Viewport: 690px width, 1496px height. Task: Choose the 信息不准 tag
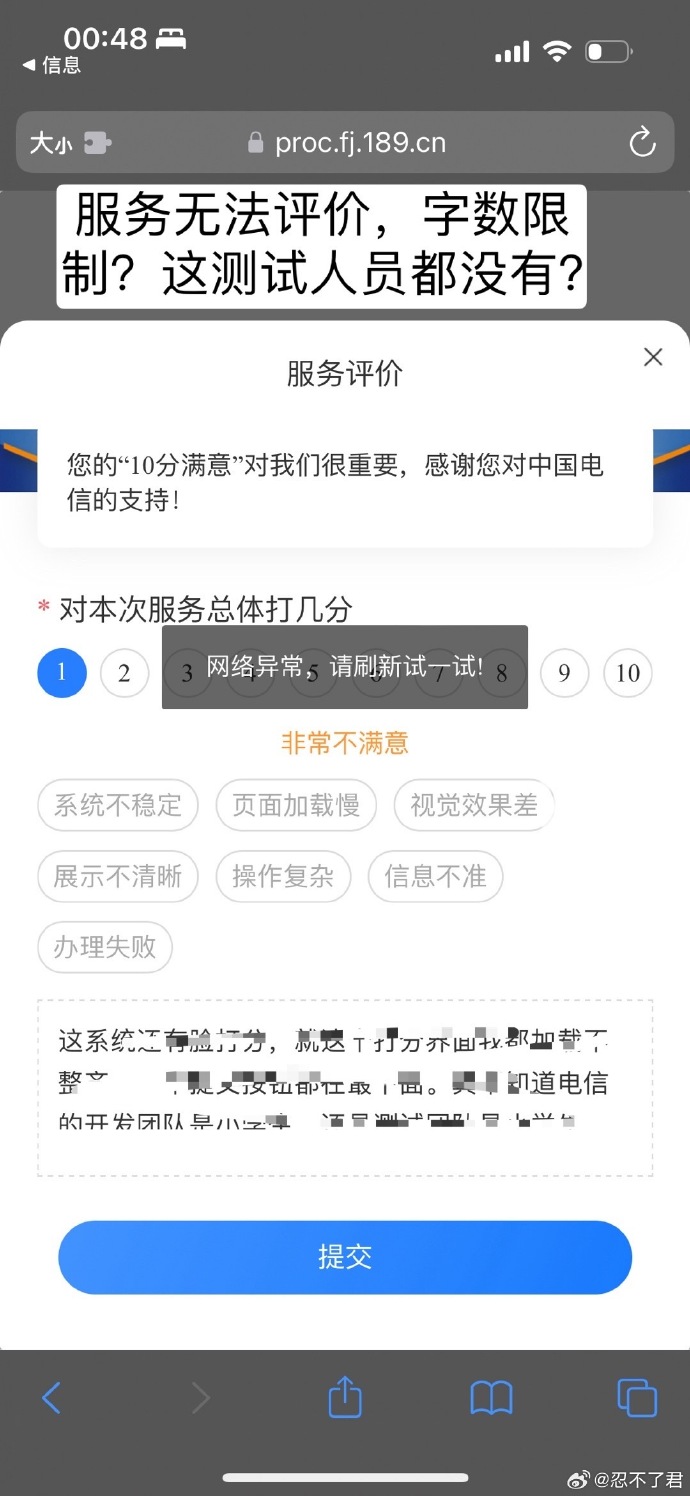(x=435, y=877)
